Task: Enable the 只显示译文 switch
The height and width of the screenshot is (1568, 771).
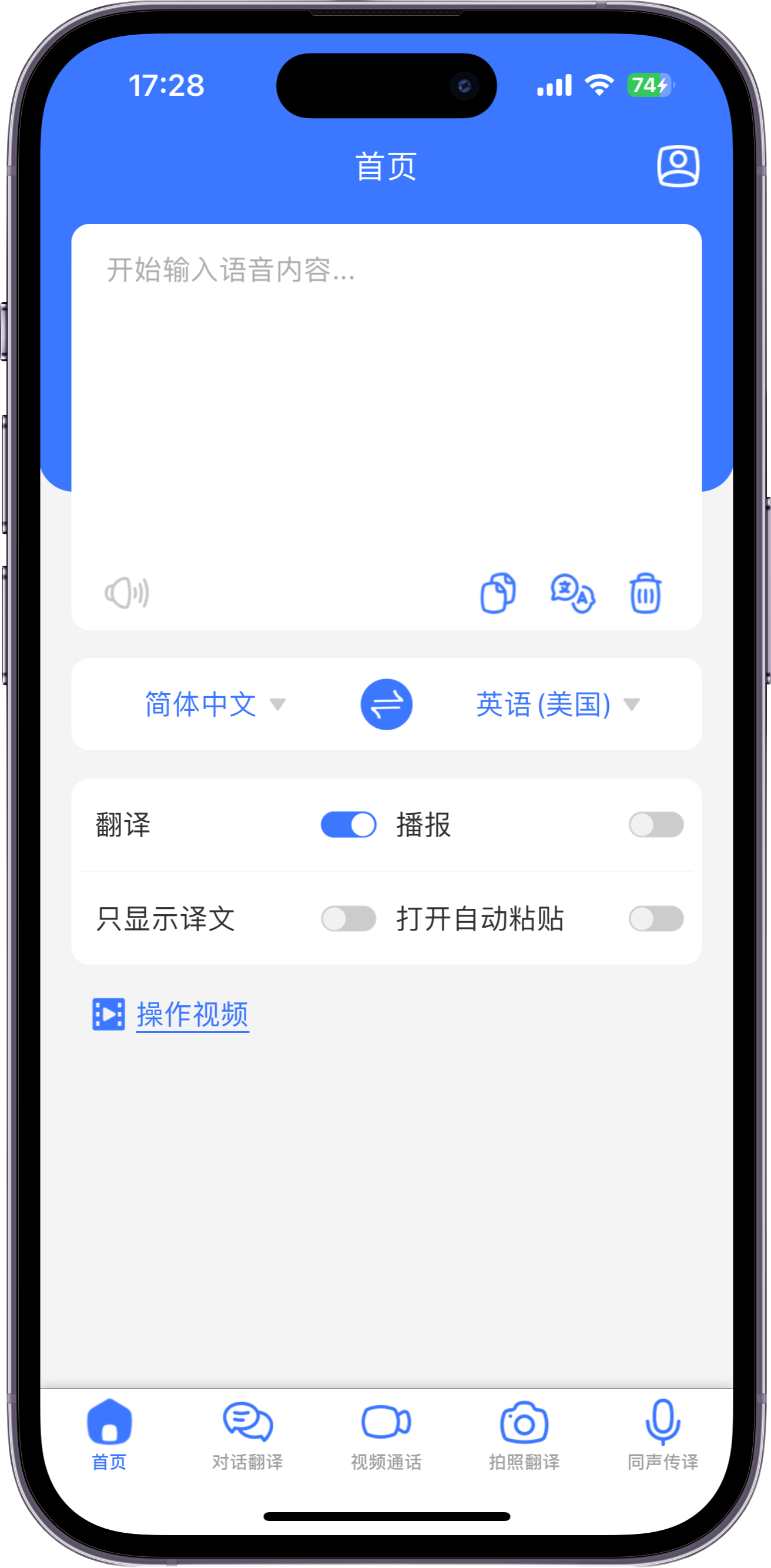Action: tap(348, 918)
